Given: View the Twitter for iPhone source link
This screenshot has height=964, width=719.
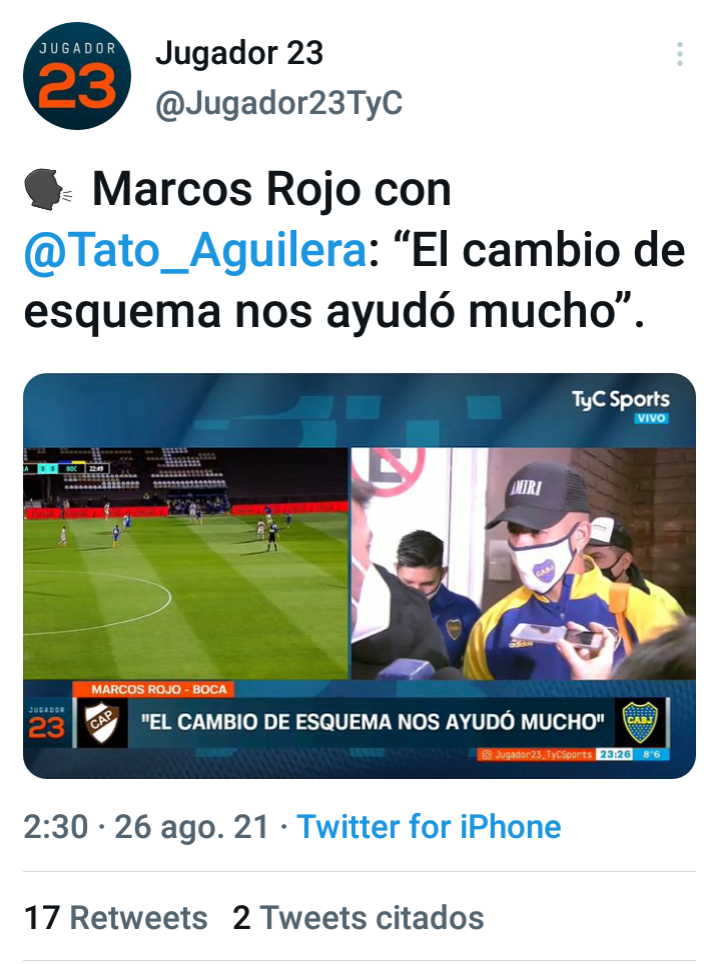Looking at the screenshot, I should (429, 827).
